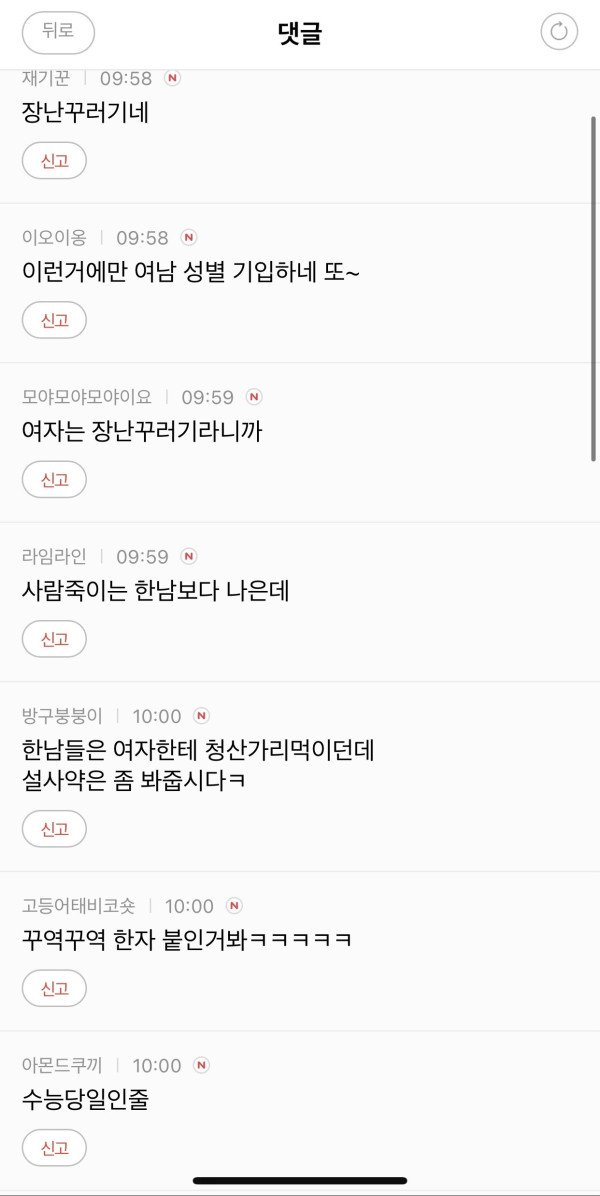Report 방구붕붕이's comment with 신고
Viewport: 600px width, 1196px height.
click(x=54, y=829)
